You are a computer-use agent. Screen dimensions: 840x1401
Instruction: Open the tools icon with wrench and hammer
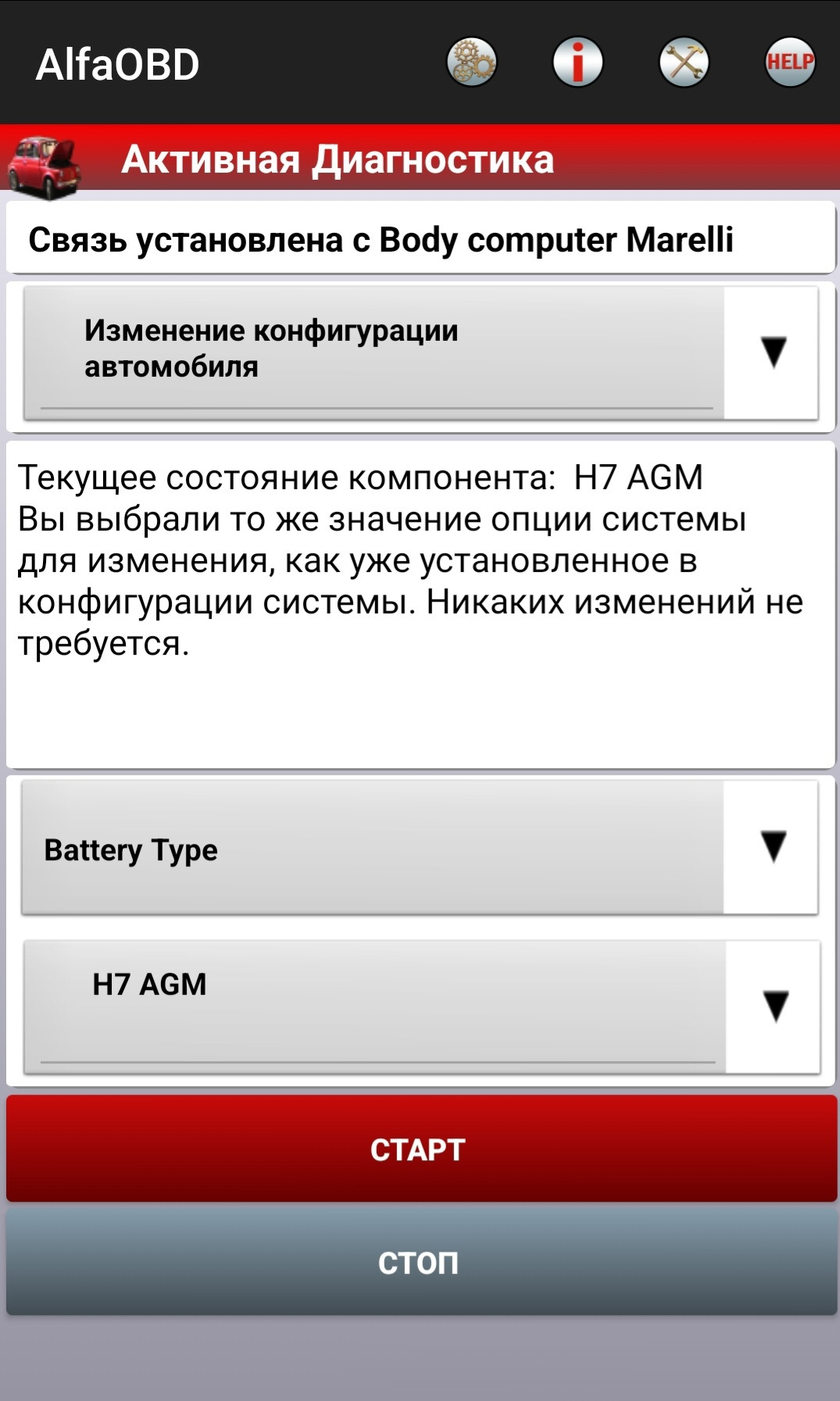[x=684, y=63]
